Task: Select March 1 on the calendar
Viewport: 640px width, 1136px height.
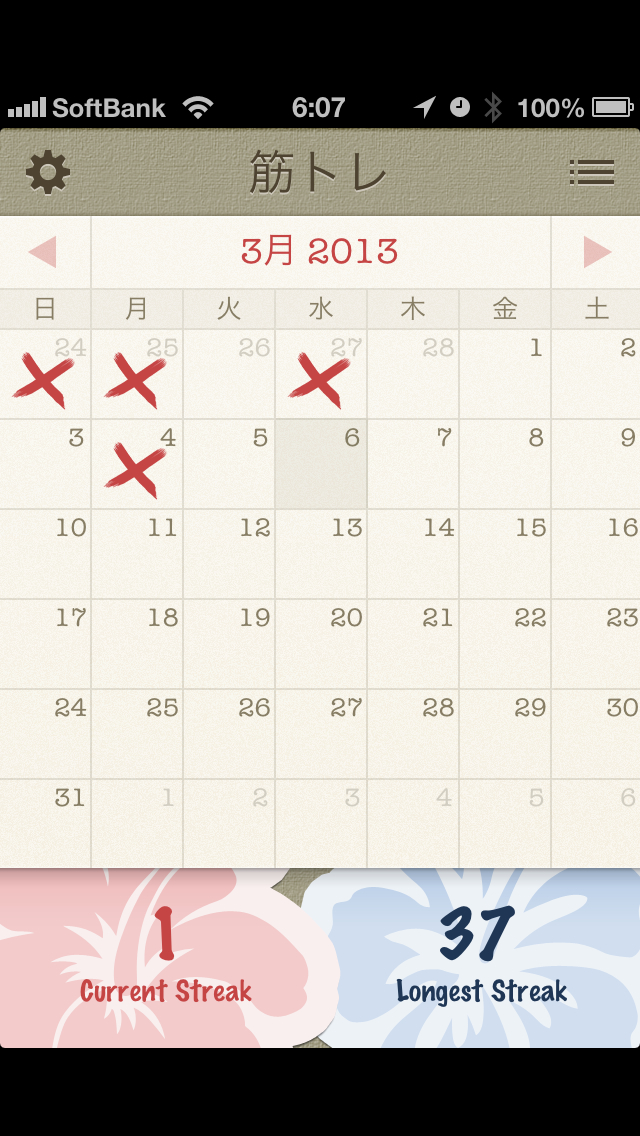Action: [505, 374]
